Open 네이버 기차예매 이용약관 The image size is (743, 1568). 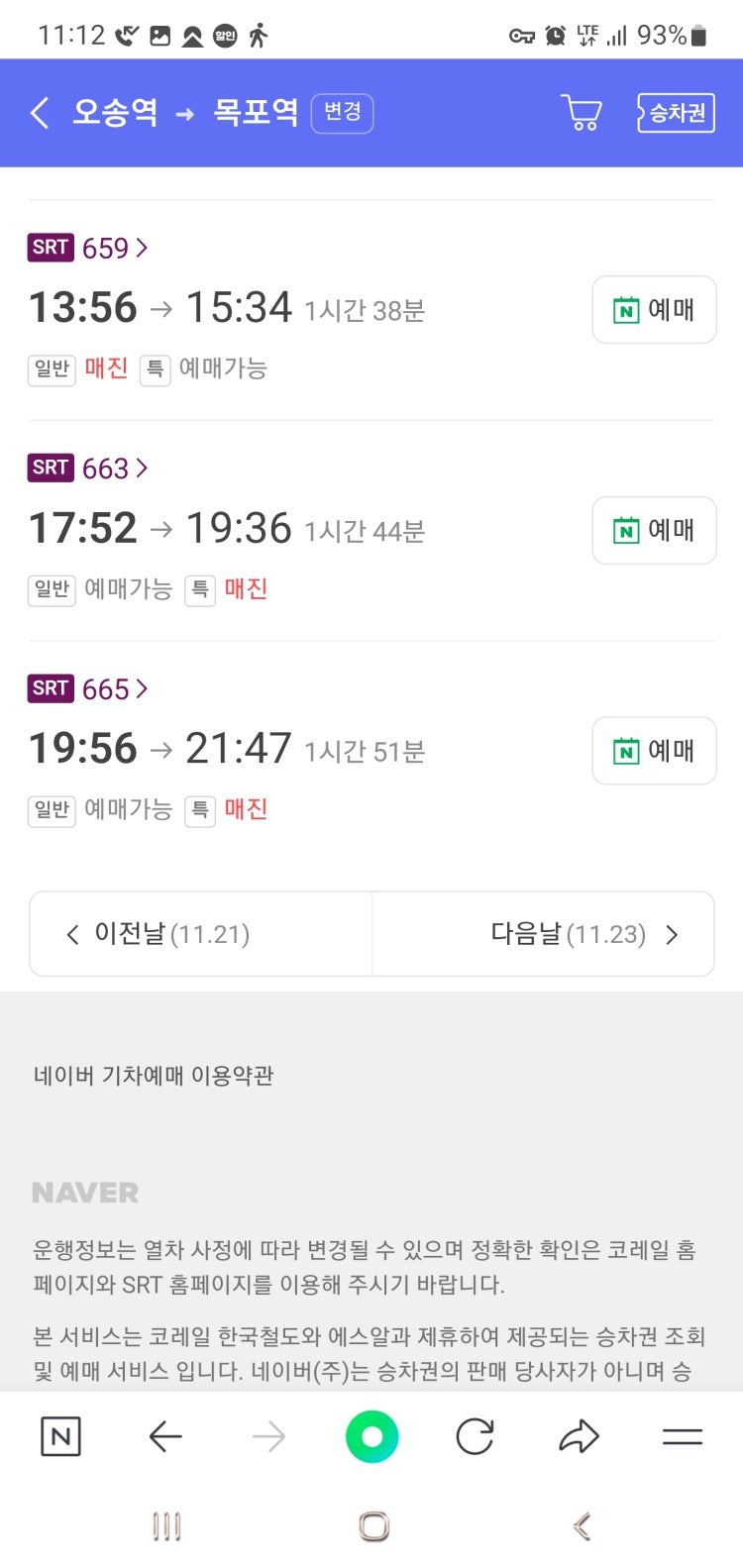tap(154, 1076)
